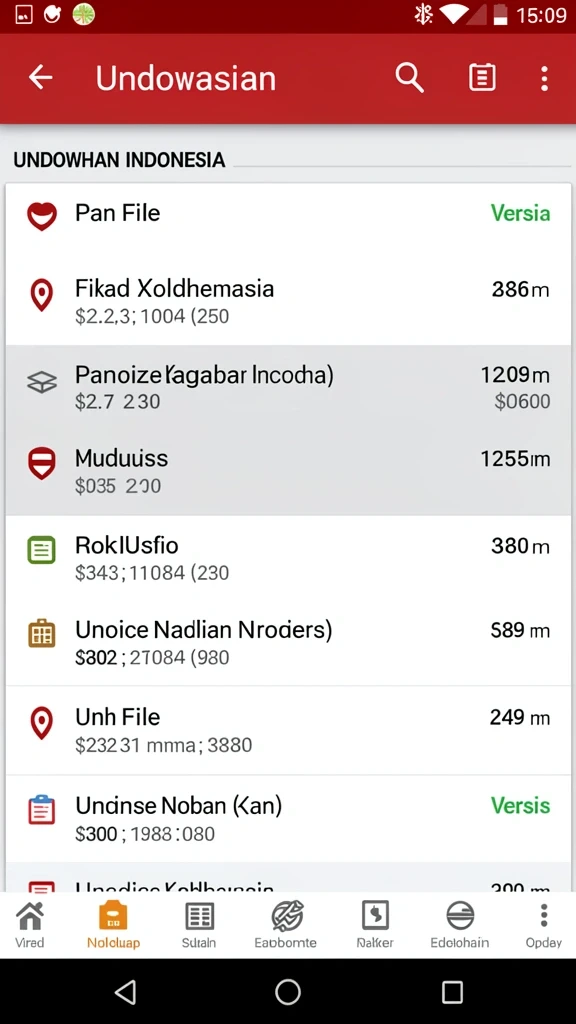Switch to the Edolohain tab

(x=460, y=925)
